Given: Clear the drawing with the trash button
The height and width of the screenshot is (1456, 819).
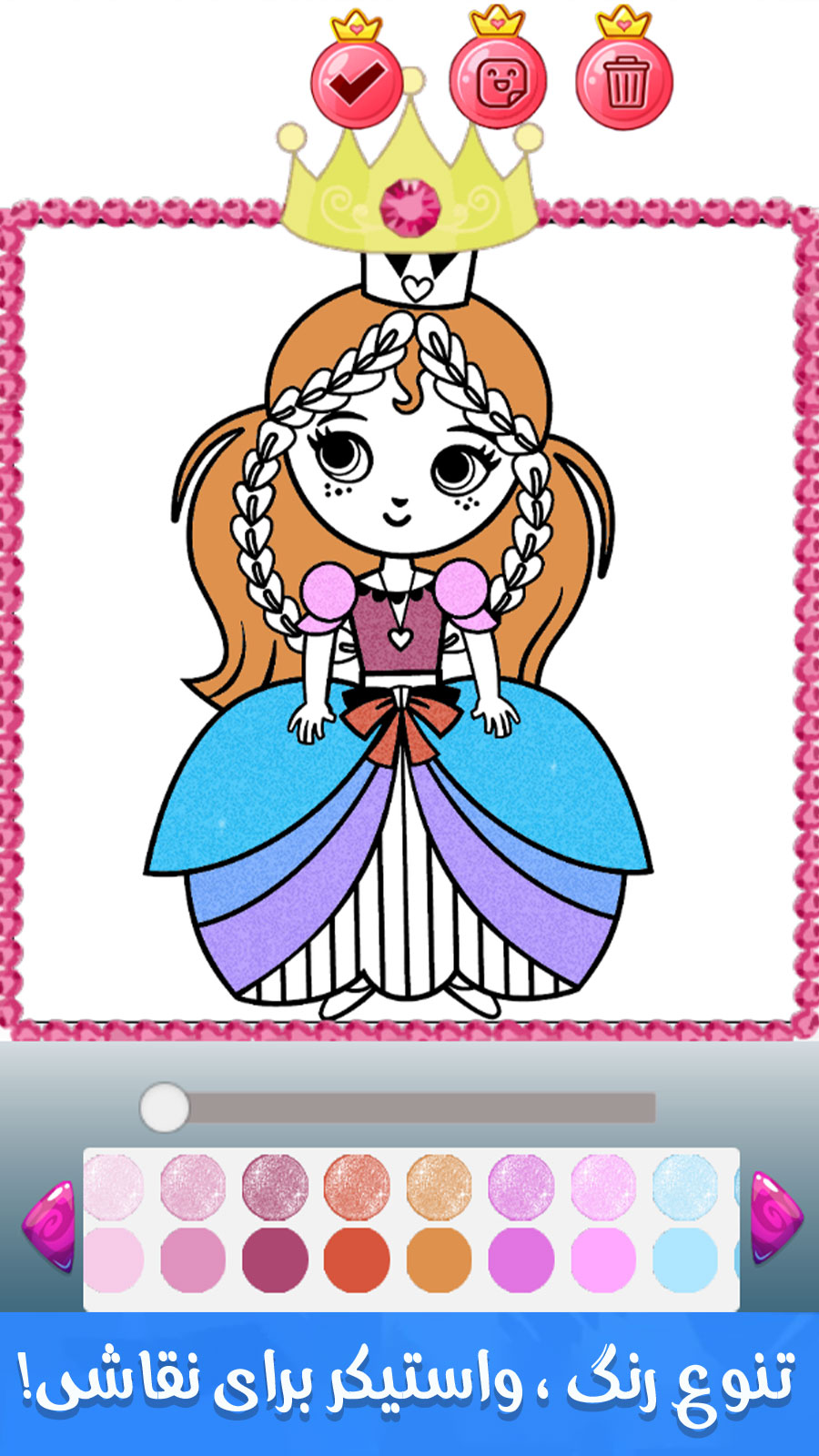Looking at the screenshot, I should 624,83.
